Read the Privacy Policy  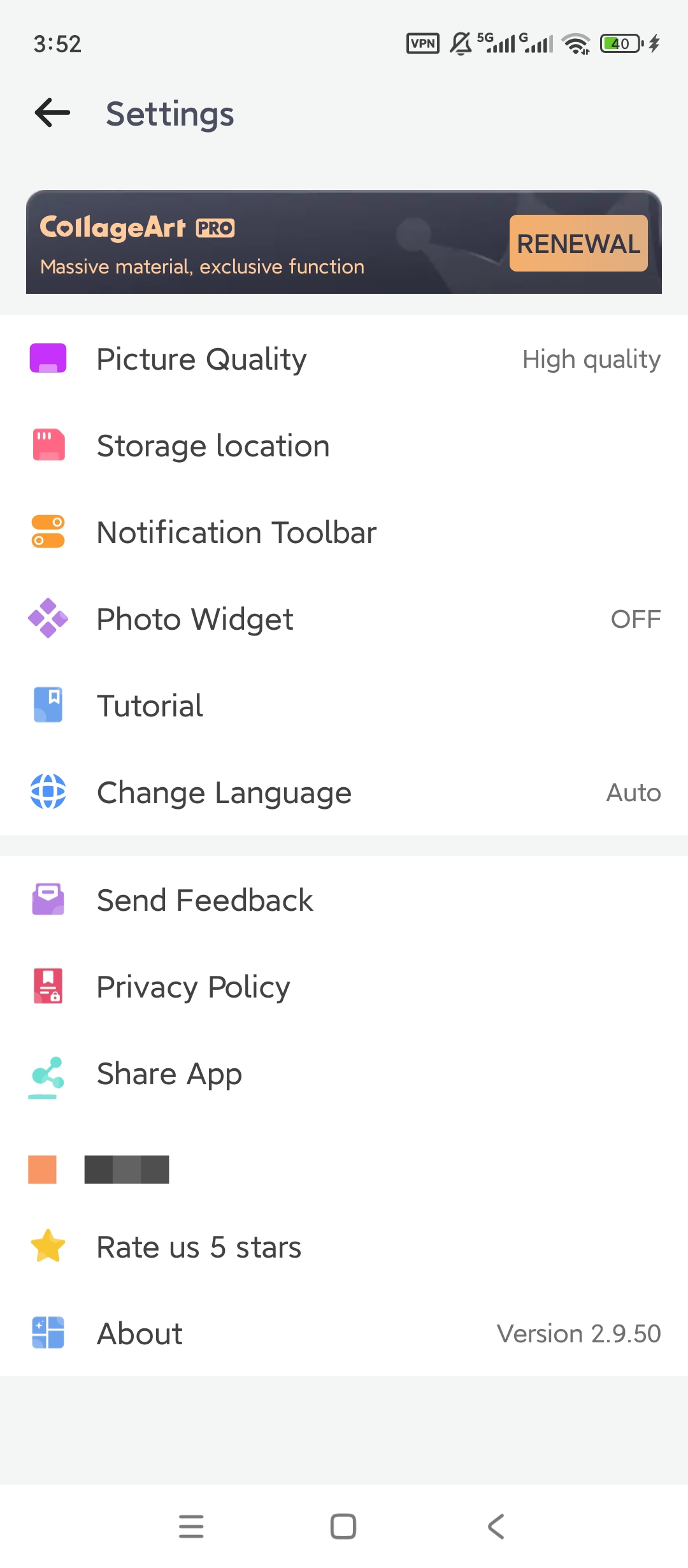[x=344, y=987]
